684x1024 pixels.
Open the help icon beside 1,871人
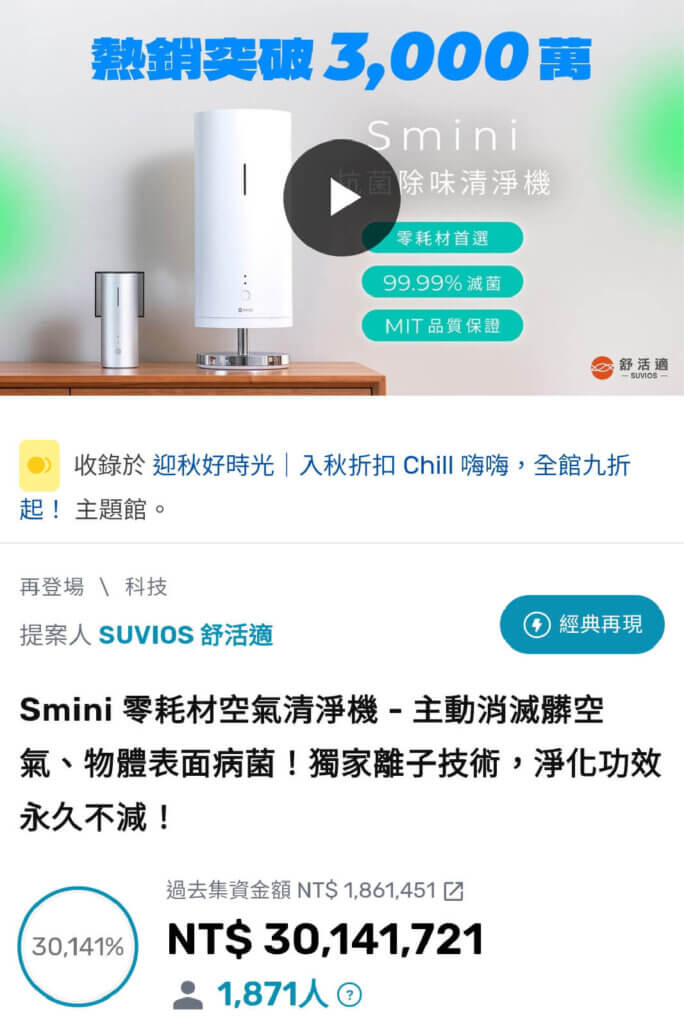(x=350, y=995)
